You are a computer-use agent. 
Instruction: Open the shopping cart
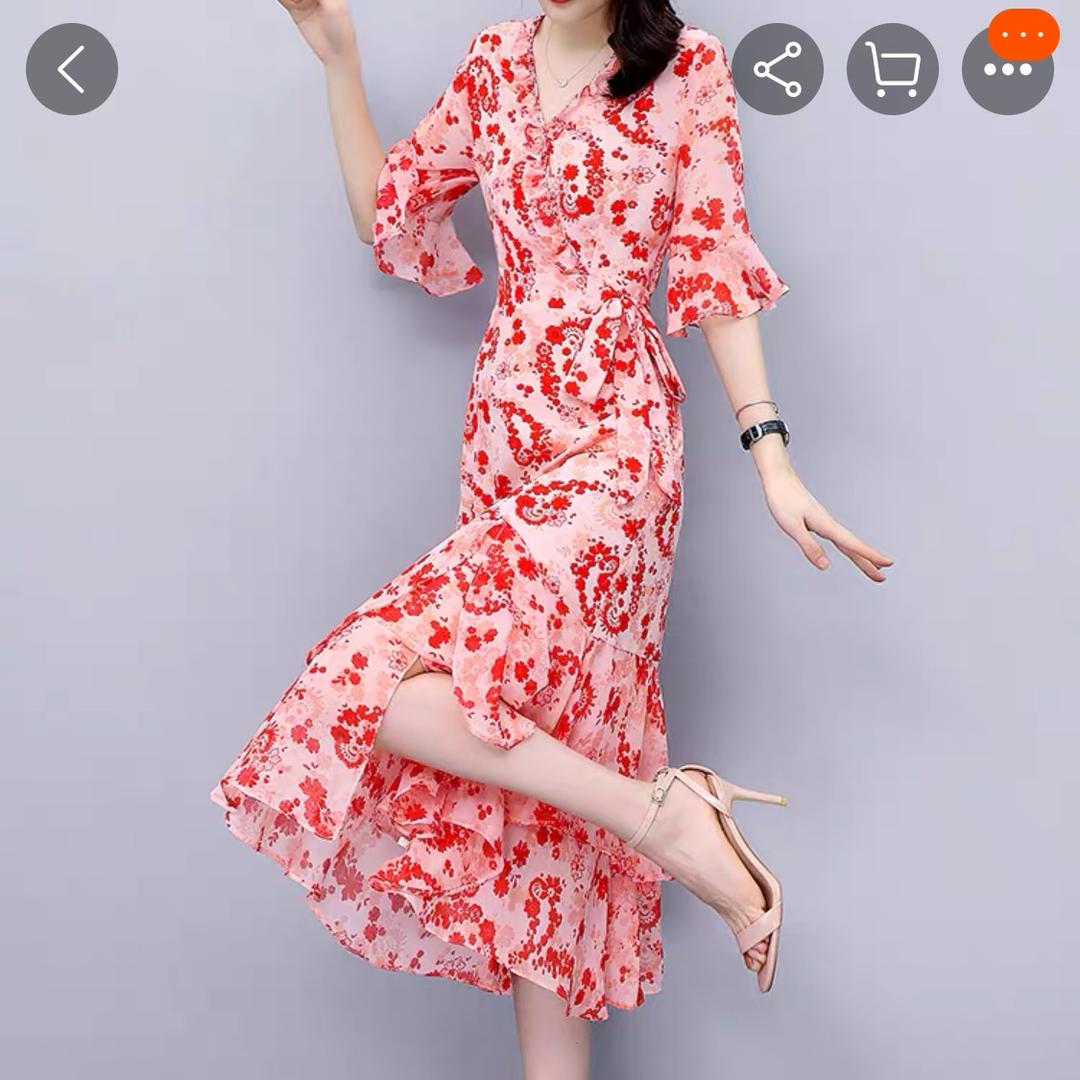(x=892, y=70)
